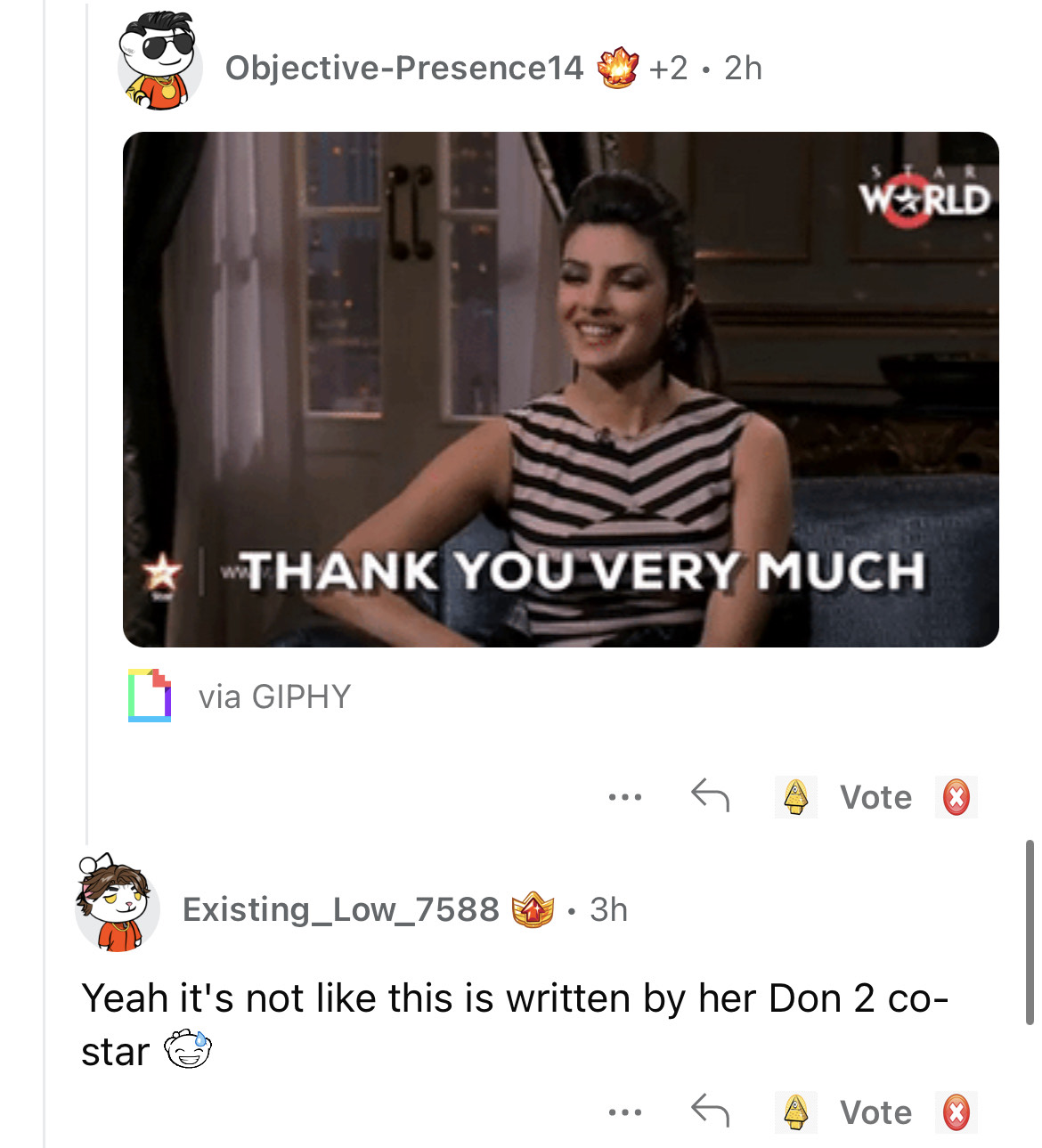Downvote Objective-Presence14's GIF comment
This screenshot has width=1042, height=1148.
click(956, 797)
